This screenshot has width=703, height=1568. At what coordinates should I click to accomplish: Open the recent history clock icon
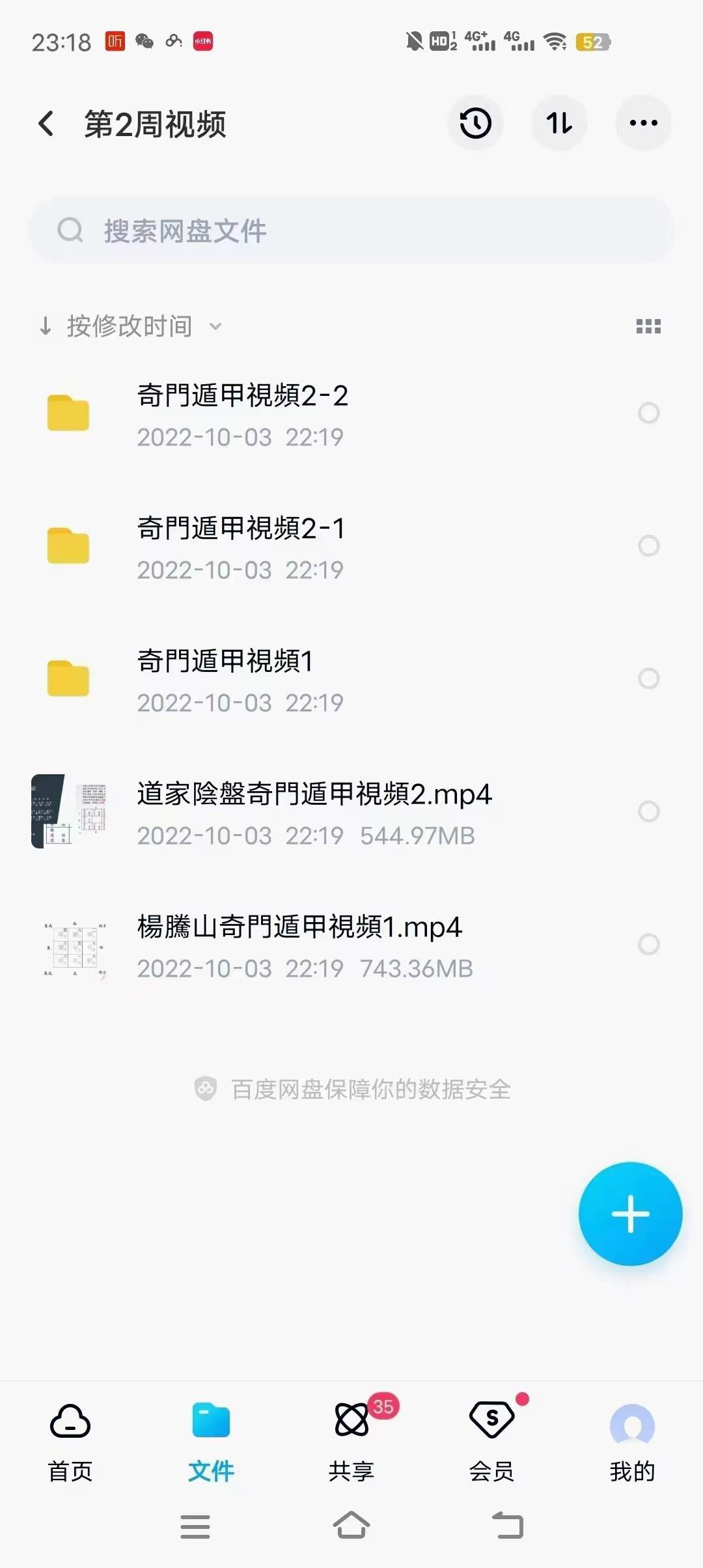tap(475, 123)
